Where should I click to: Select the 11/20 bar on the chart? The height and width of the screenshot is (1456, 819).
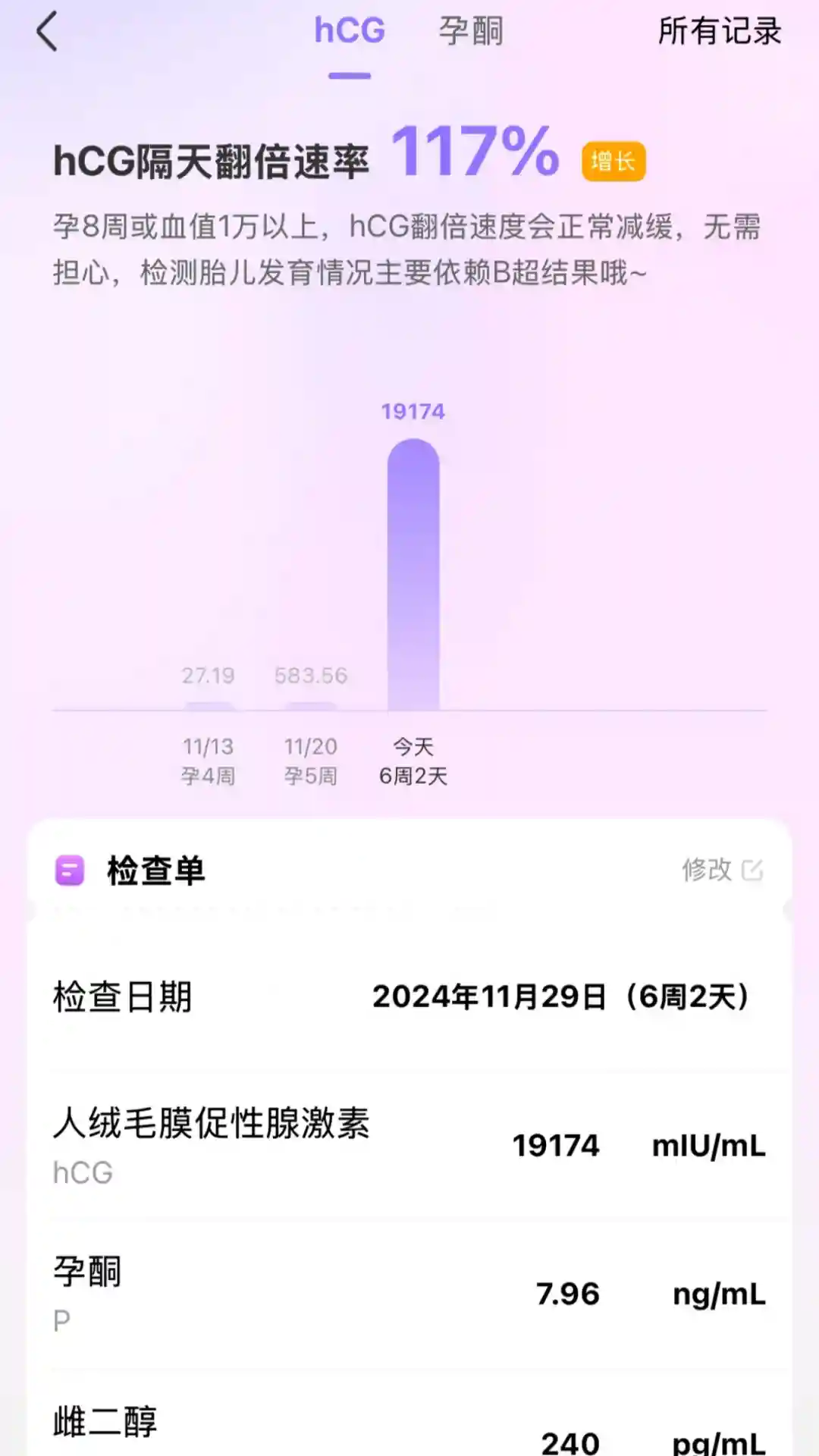(311, 706)
